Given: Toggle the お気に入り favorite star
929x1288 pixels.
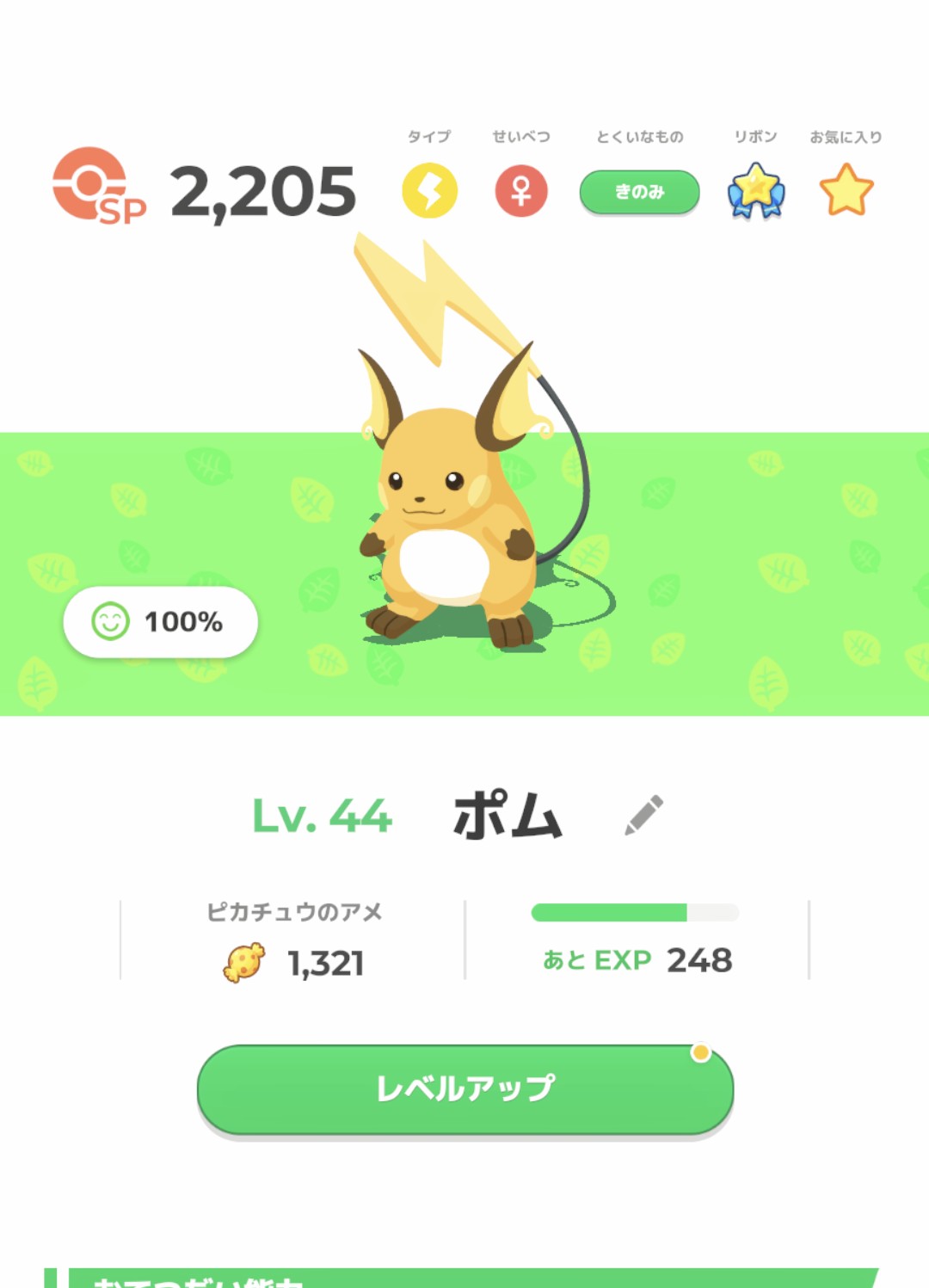Looking at the screenshot, I should click(x=846, y=190).
